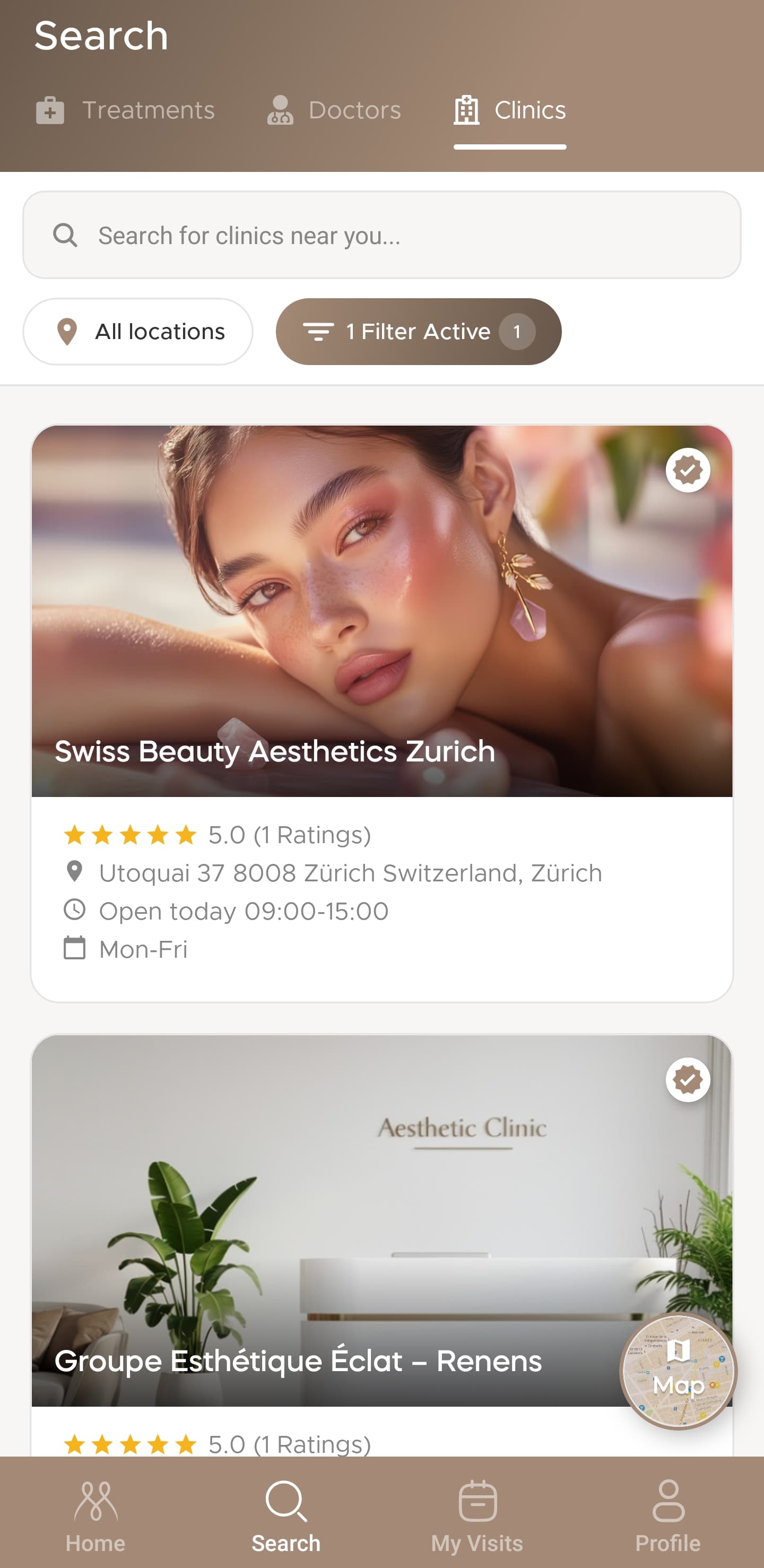Open the 1 Filter Active button
The height and width of the screenshot is (1568, 764).
tap(418, 332)
